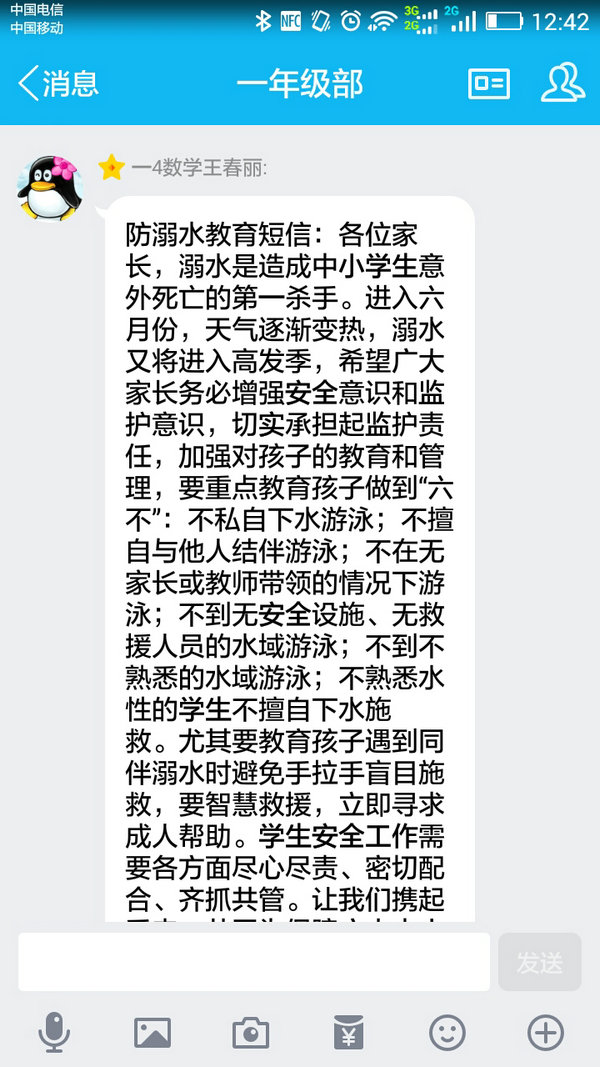This screenshot has width=600, height=1067.
Task: Open the red packet icon
Action: [349, 1032]
